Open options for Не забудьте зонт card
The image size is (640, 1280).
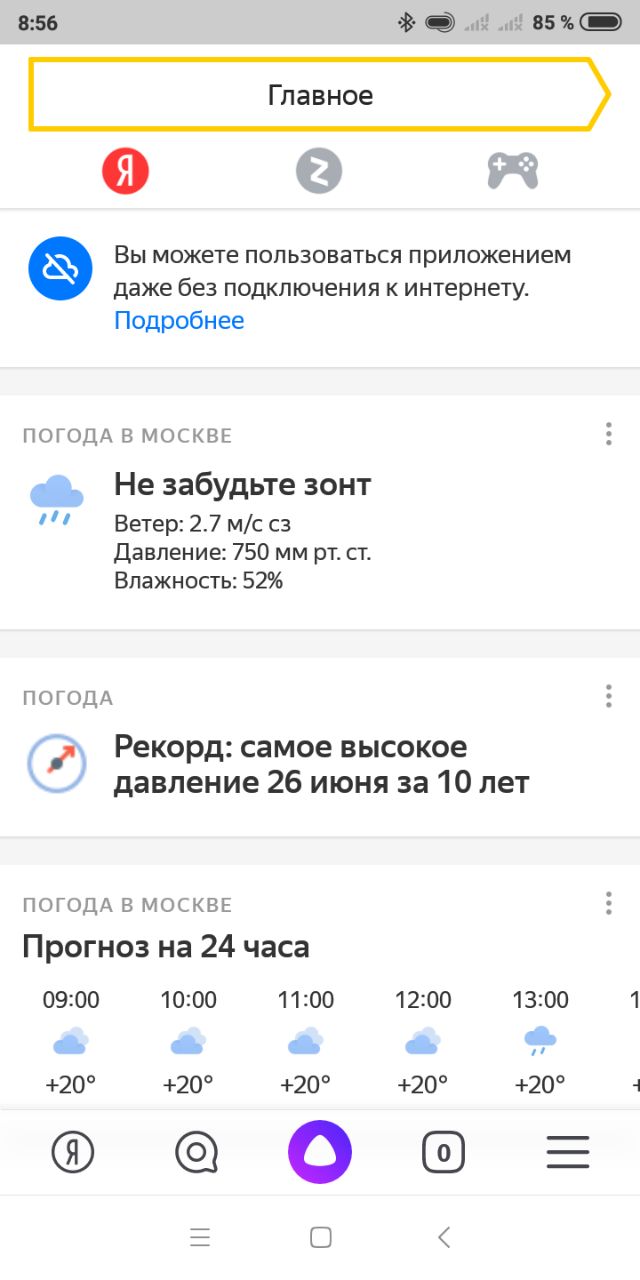click(x=608, y=435)
